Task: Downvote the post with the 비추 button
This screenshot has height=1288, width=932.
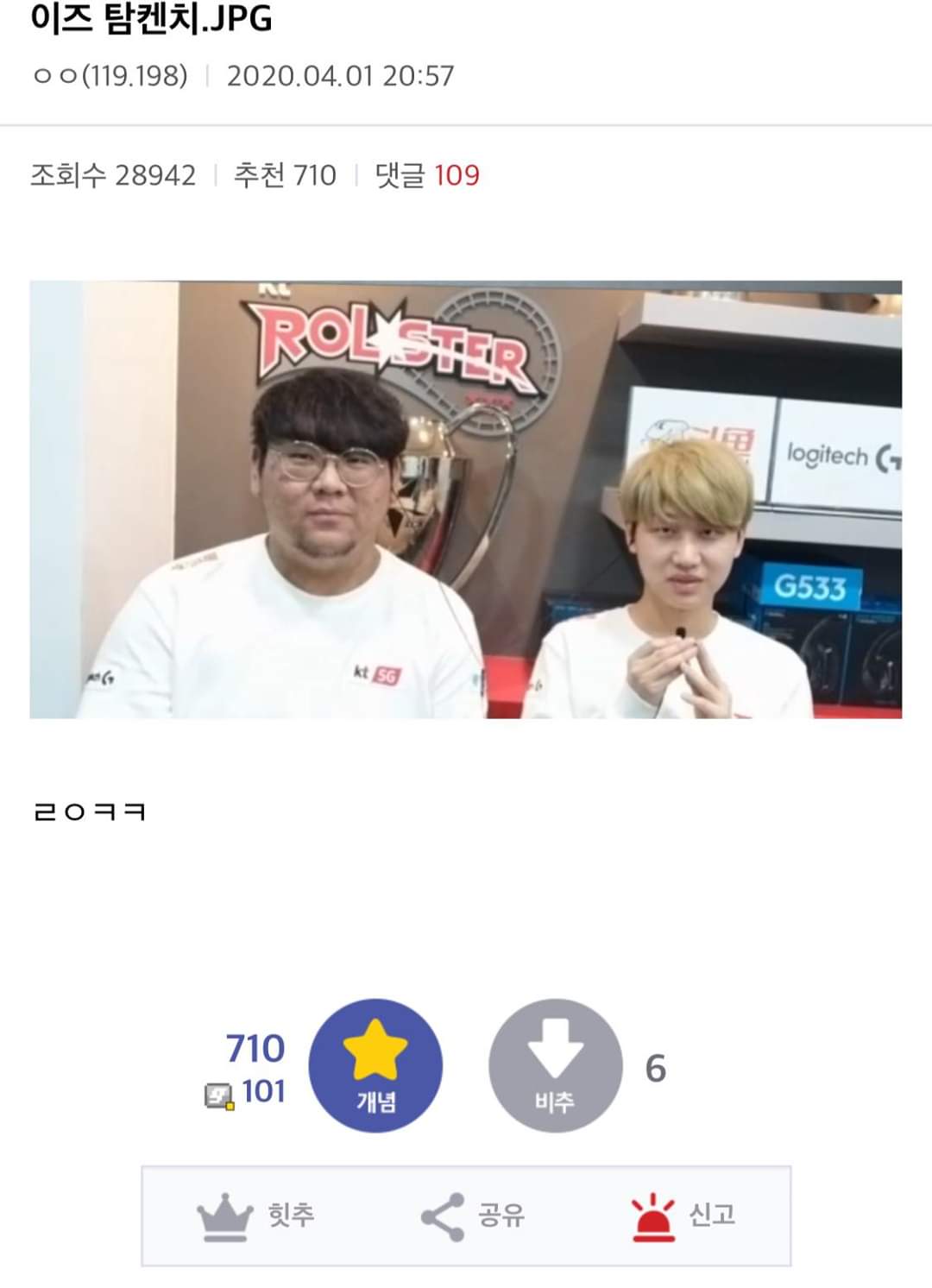Action: point(555,1066)
